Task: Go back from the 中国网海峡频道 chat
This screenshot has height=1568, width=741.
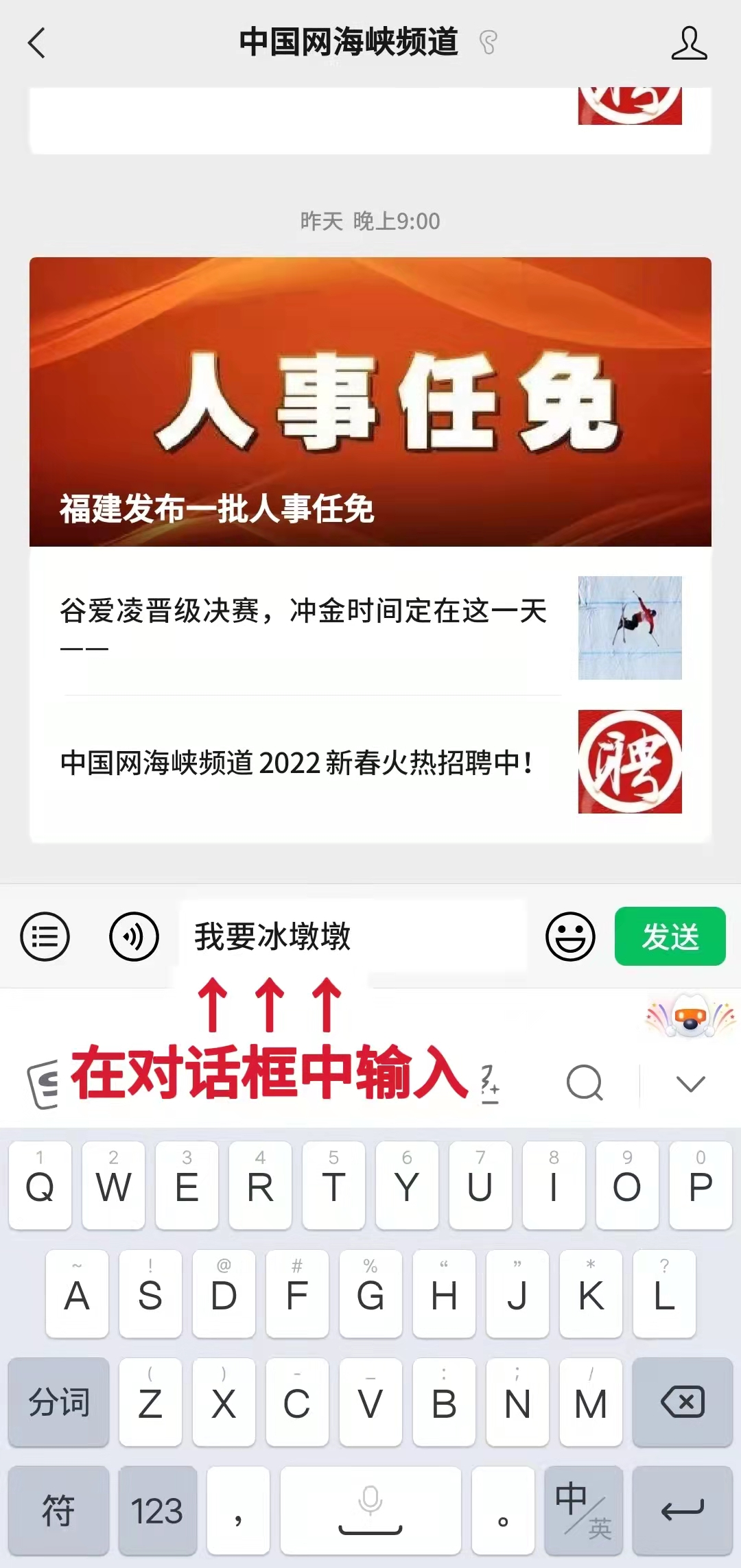Action: pos(37,43)
